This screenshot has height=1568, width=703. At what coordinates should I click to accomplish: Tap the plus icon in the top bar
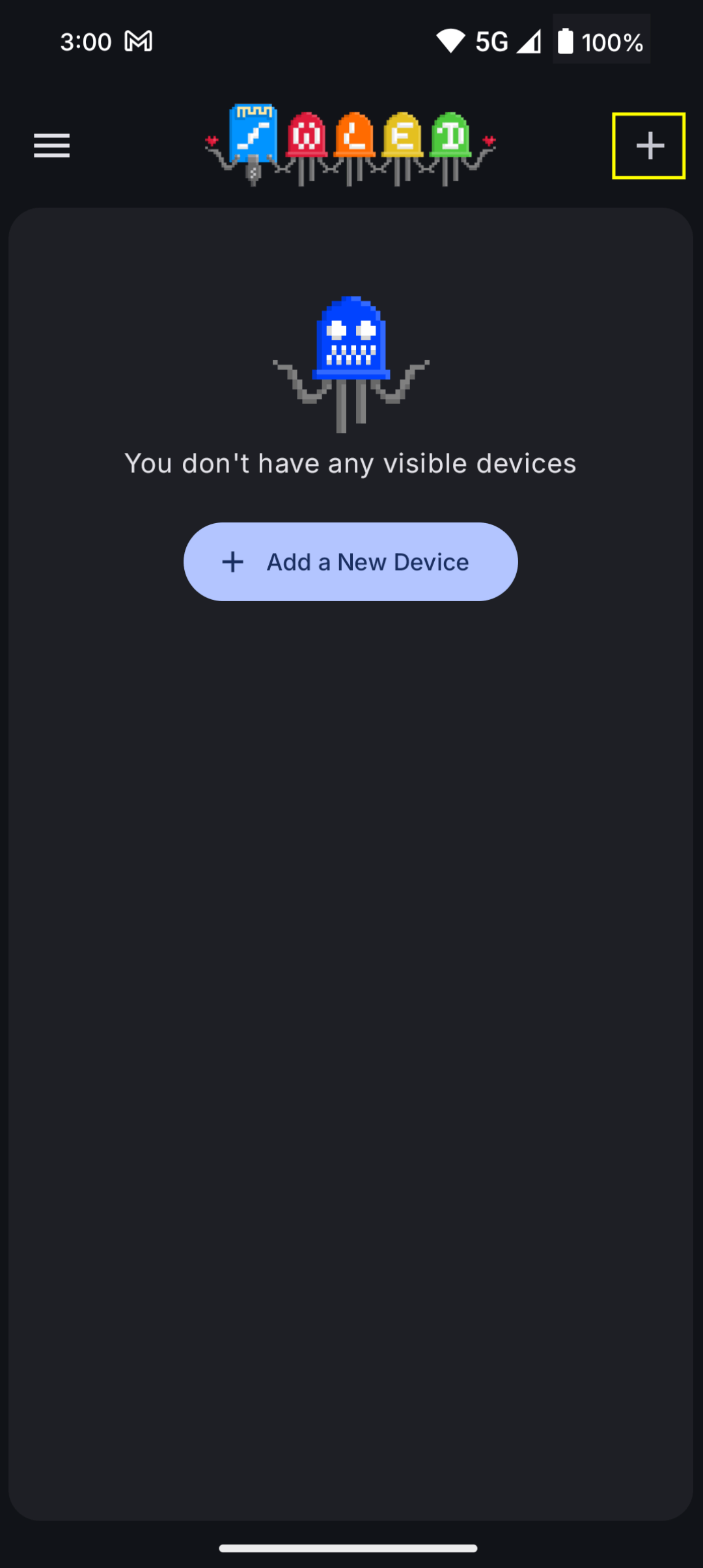tap(649, 146)
